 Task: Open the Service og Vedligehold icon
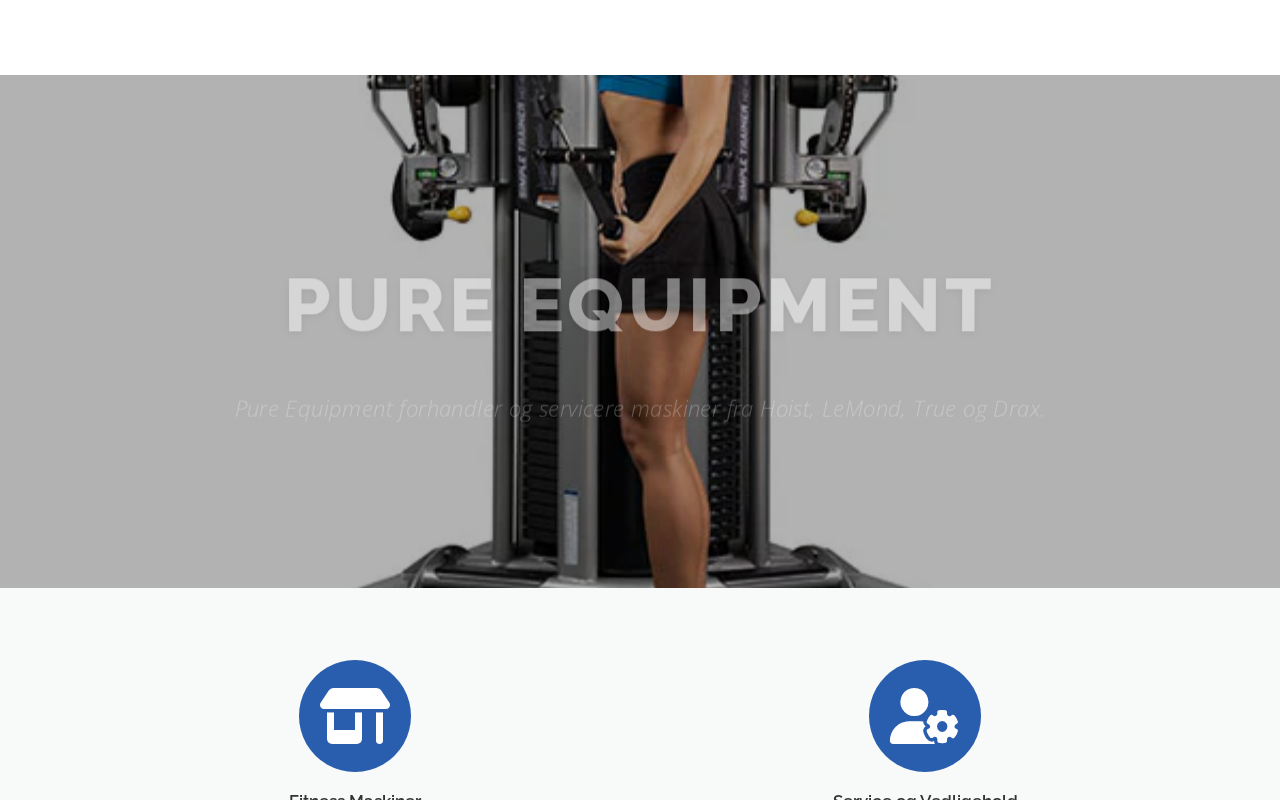pos(925,716)
